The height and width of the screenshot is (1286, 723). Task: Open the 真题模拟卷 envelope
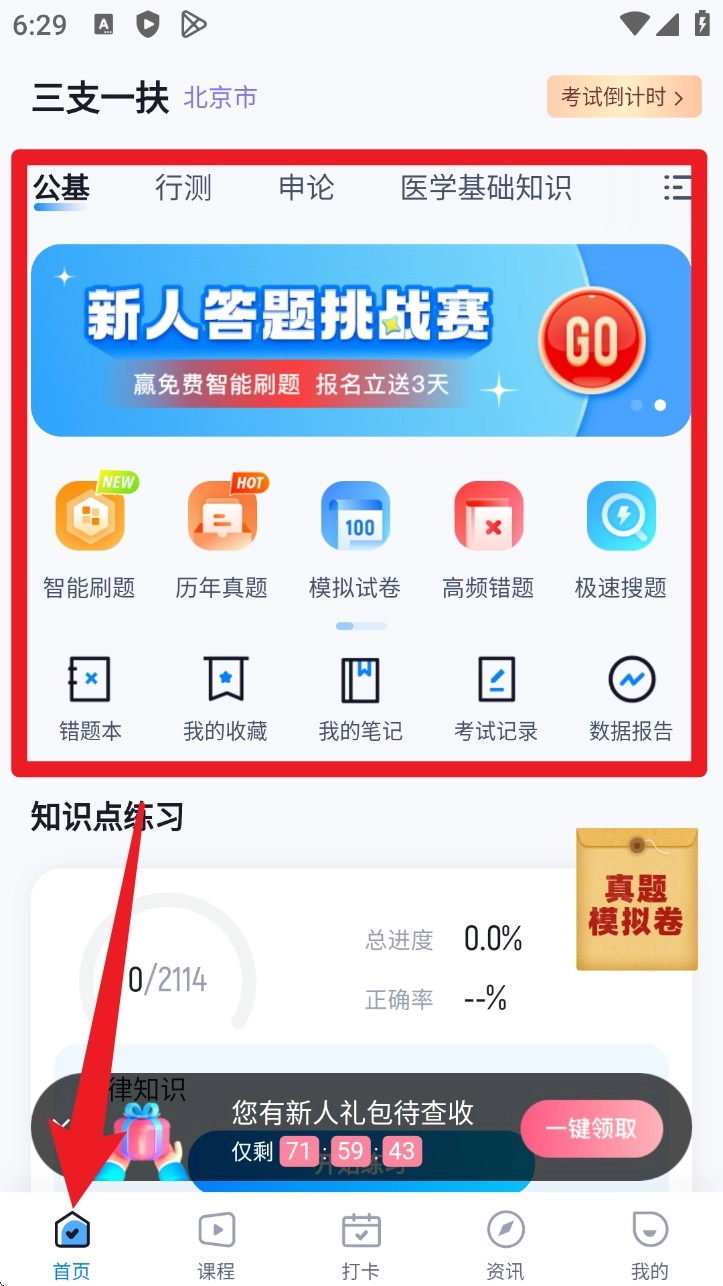click(x=636, y=898)
